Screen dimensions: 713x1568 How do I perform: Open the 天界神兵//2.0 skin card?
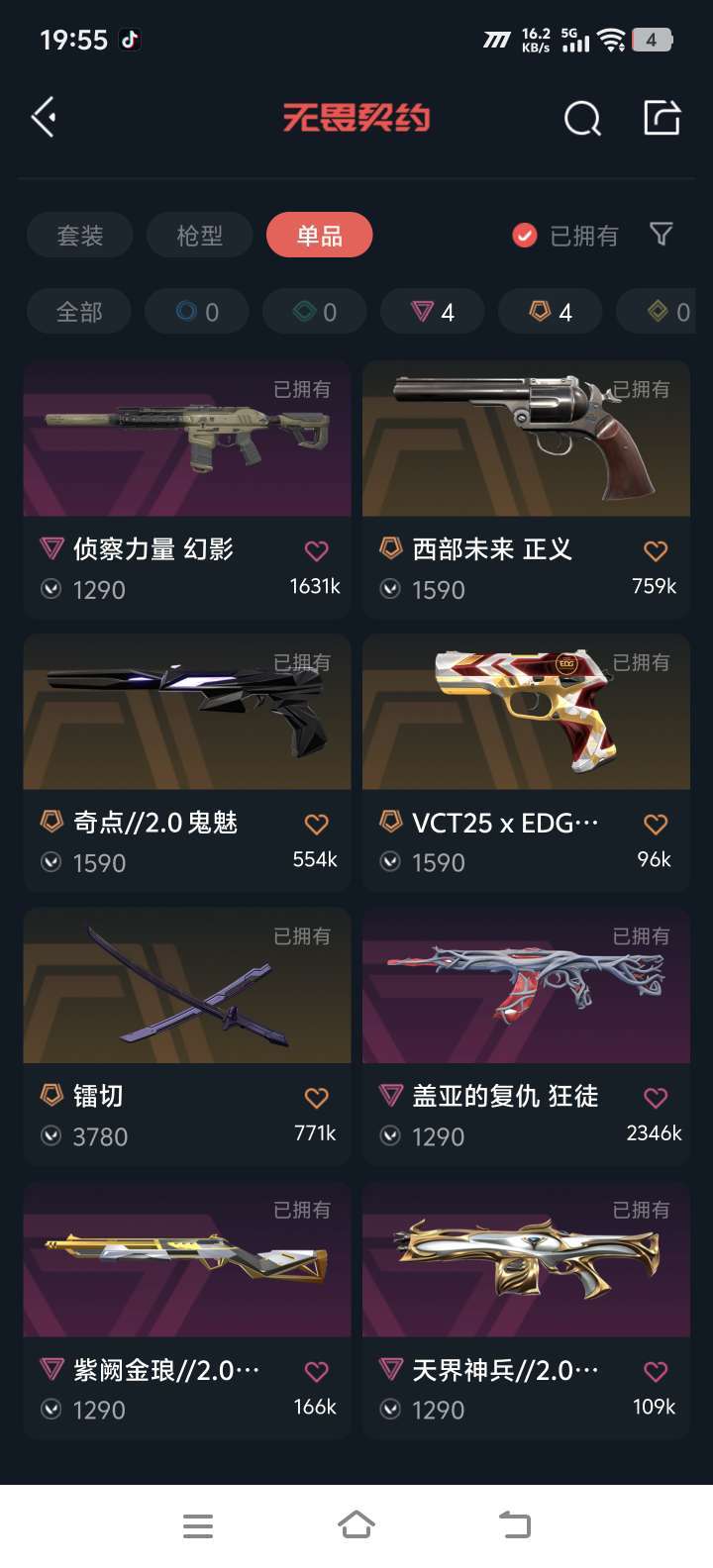pos(526,1259)
